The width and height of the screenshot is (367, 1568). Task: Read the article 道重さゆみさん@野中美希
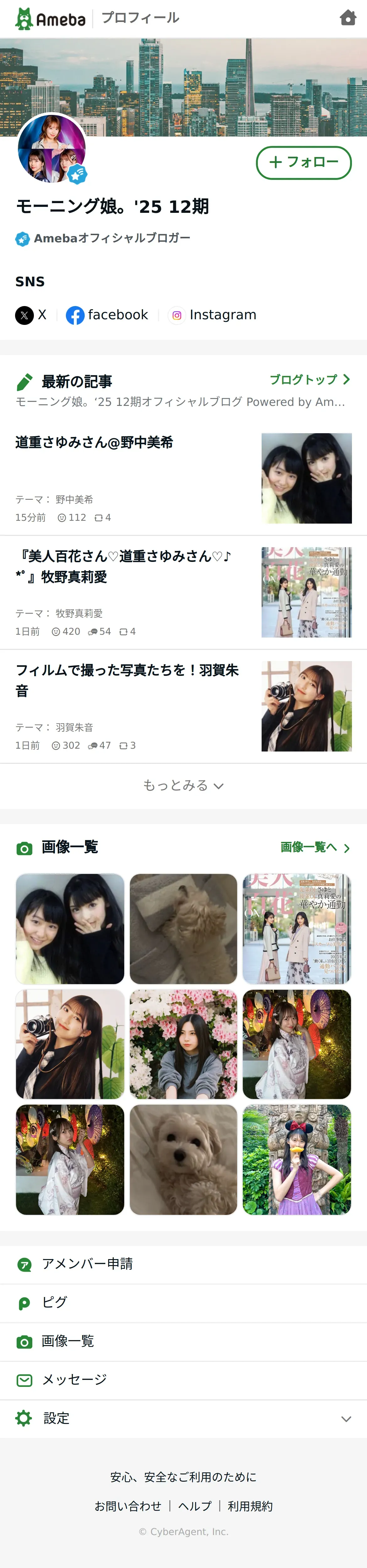94,443
